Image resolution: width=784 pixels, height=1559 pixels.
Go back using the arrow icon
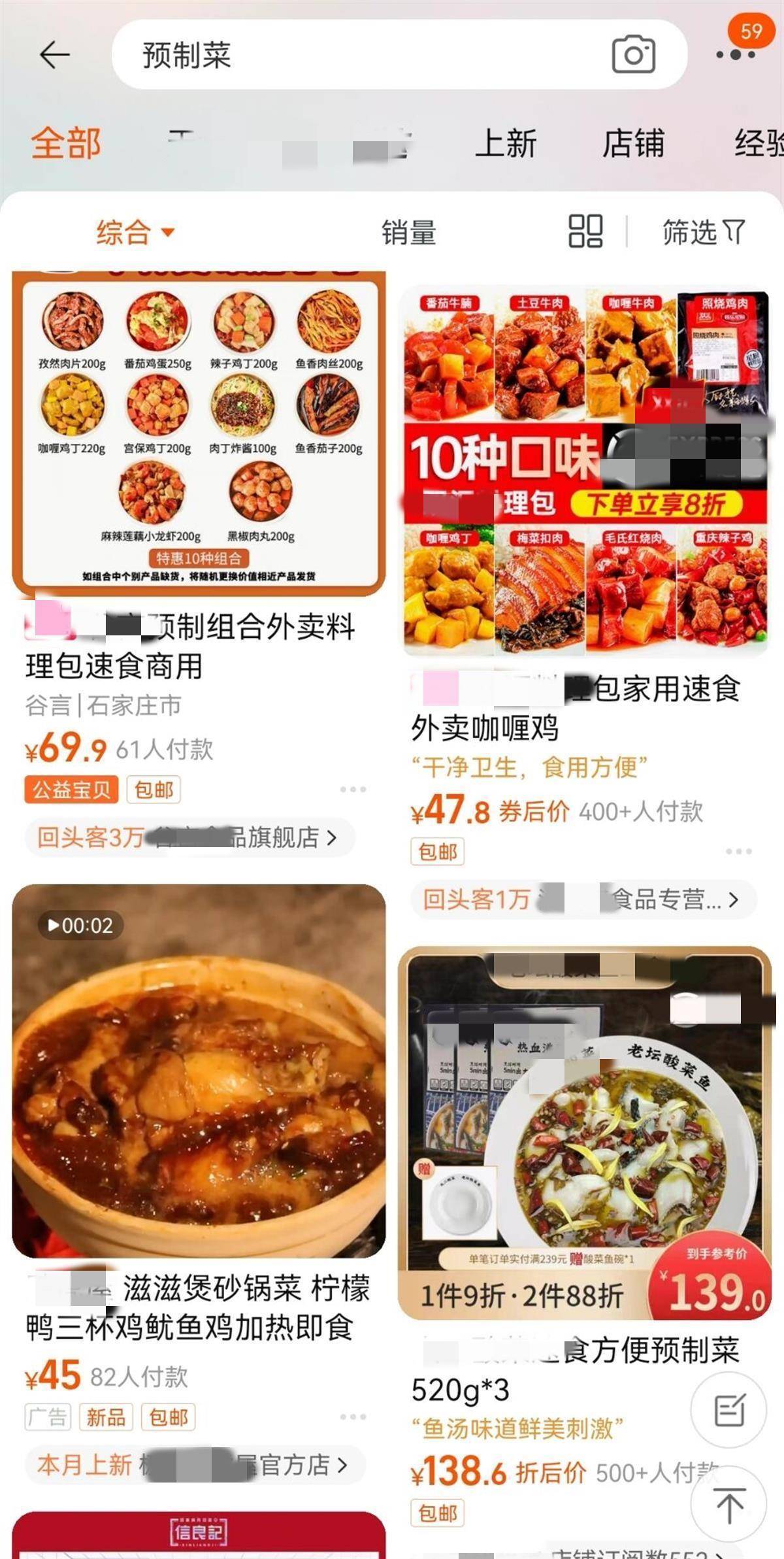point(55,55)
